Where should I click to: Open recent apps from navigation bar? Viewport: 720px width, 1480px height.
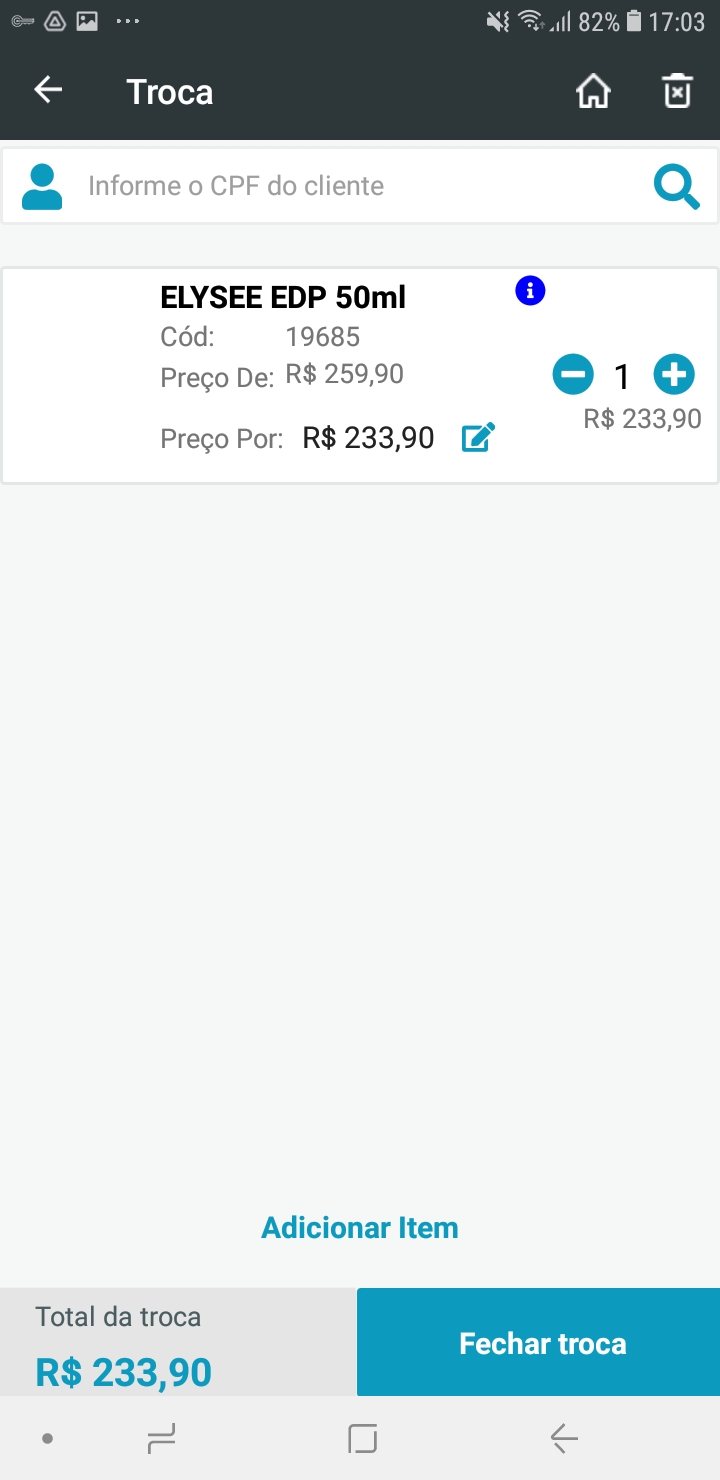[x=161, y=1439]
